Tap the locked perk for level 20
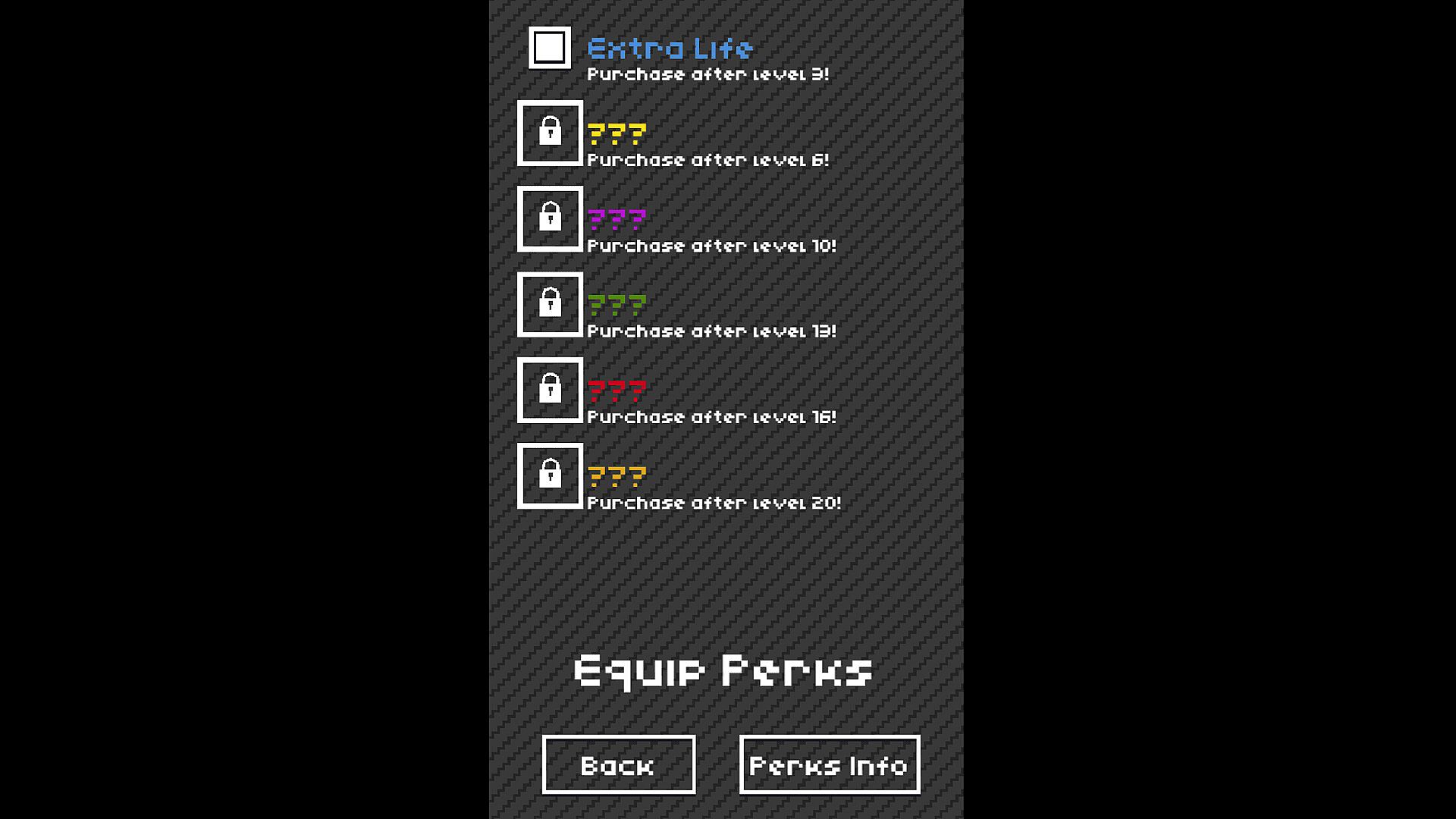 pos(550,475)
